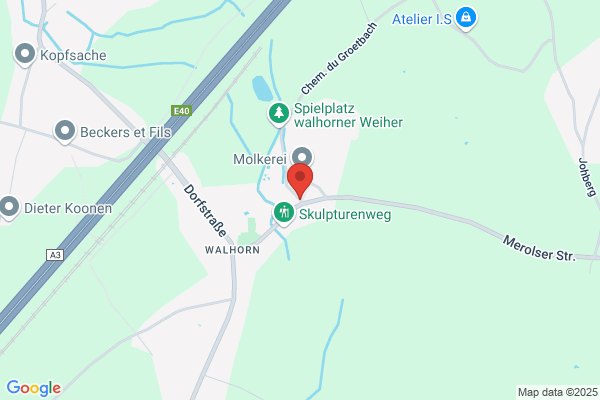
Task: Open the Dieter Koonen place marker
Action: tap(9, 208)
